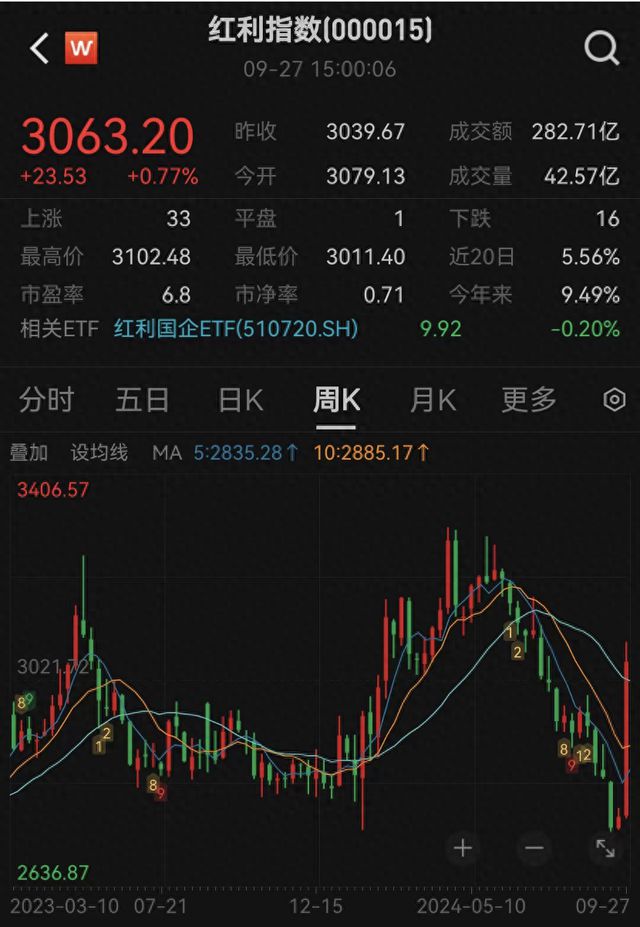Viewport: 640px width, 927px height.
Task: Tap 叠加 to overlay another index
Action: [x=29, y=453]
